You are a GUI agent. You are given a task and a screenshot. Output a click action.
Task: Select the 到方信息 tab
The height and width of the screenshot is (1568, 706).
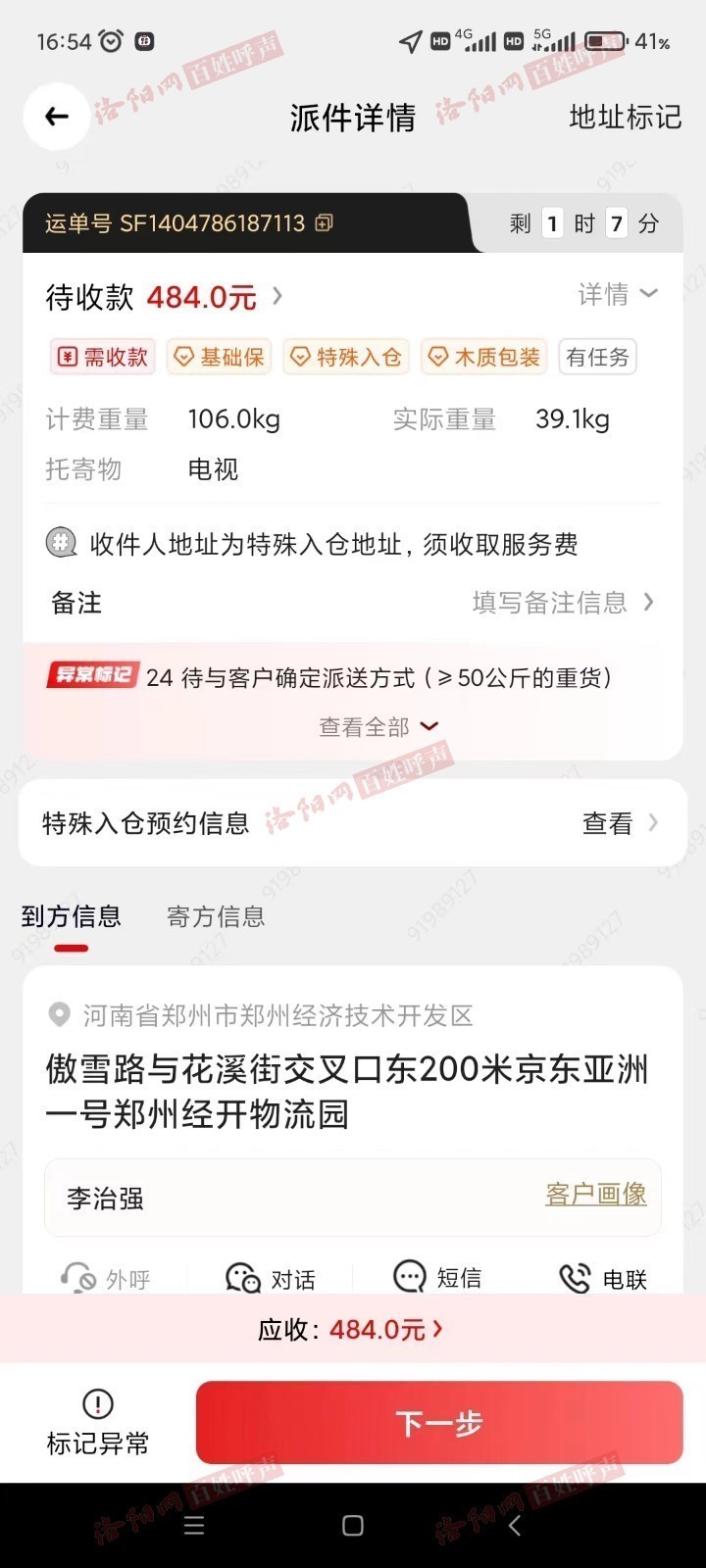72,916
